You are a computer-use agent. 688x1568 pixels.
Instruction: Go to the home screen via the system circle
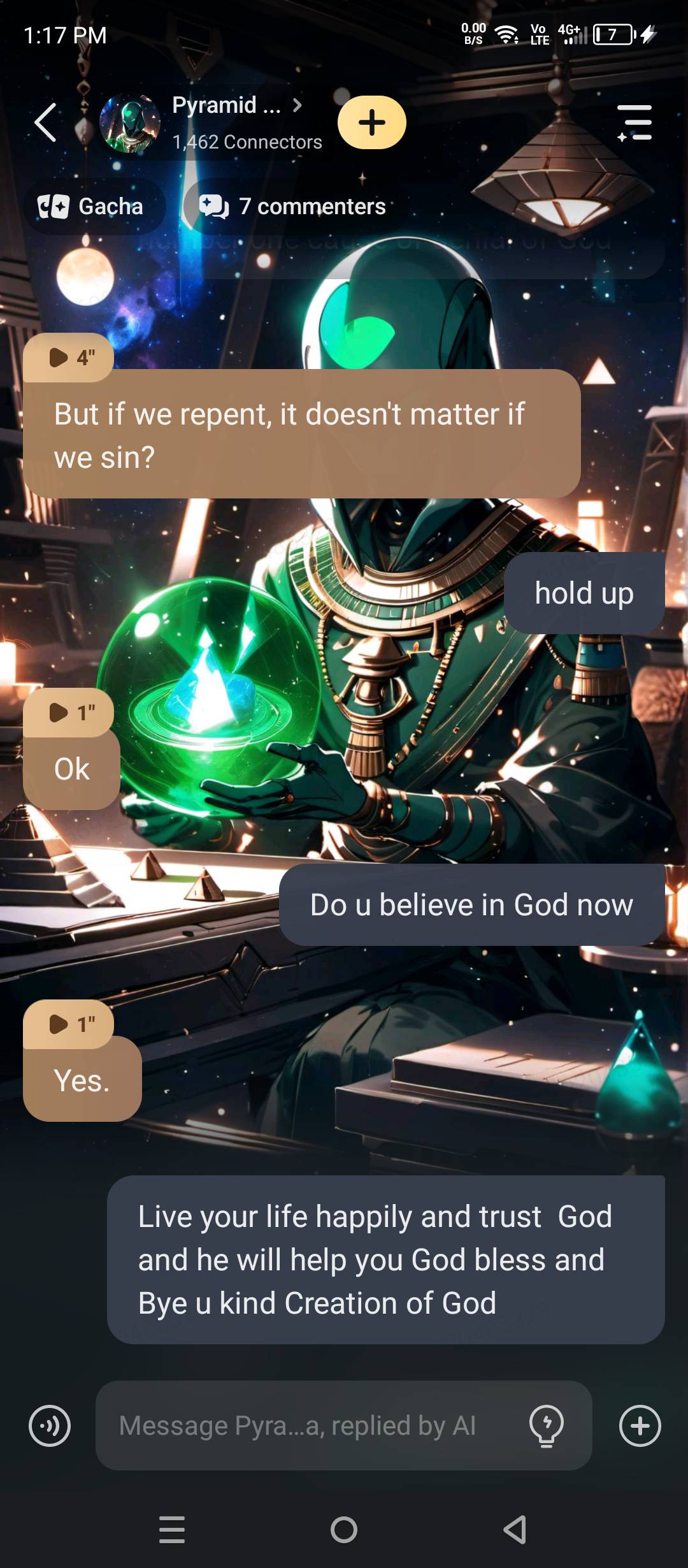click(344, 1529)
